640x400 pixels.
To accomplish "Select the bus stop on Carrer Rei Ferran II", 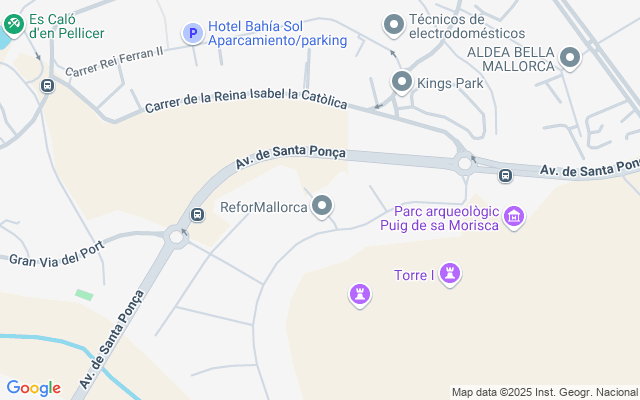I will pyautogui.click(x=47, y=85).
